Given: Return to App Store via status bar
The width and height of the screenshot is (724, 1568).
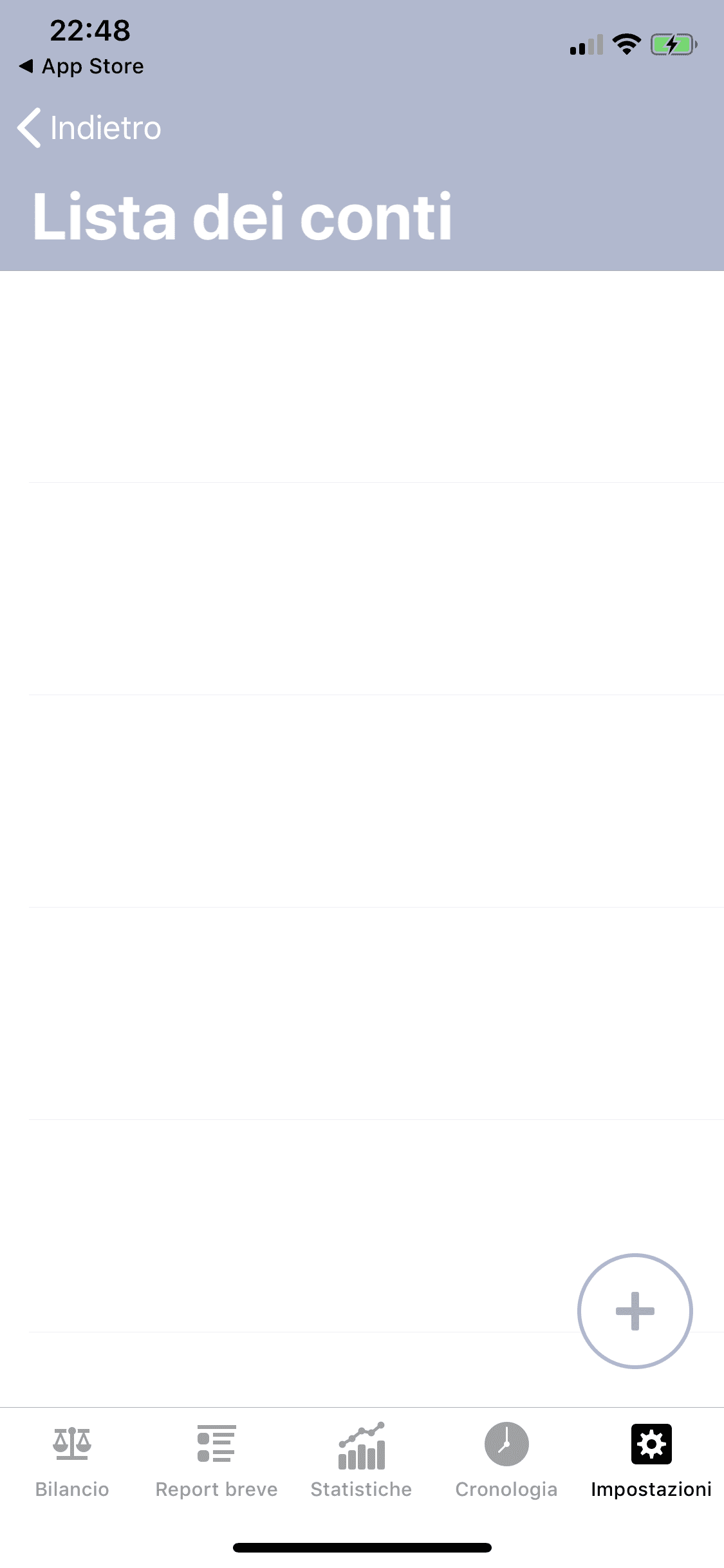Looking at the screenshot, I should pos(82,66).
